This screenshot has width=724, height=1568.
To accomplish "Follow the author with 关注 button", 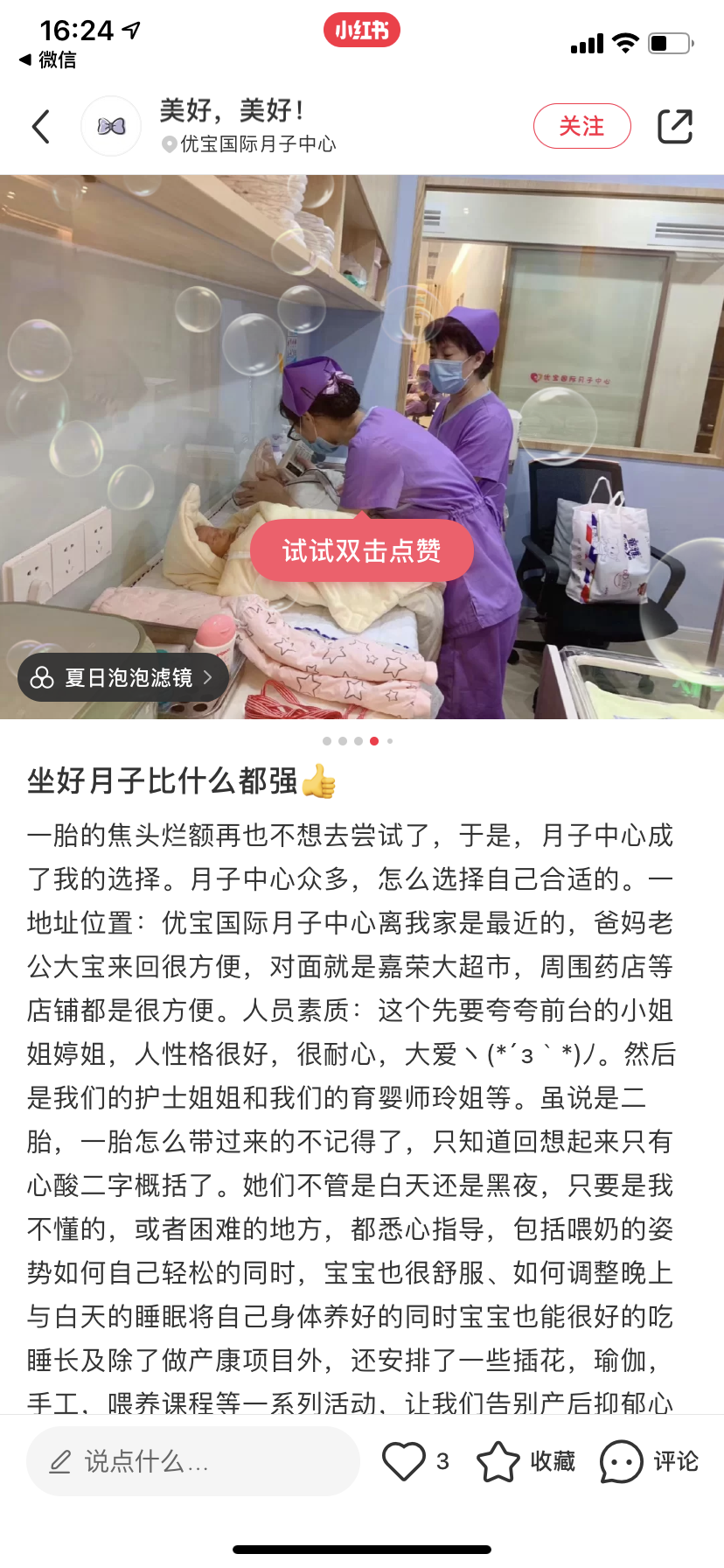I will (x=581, y=126).
